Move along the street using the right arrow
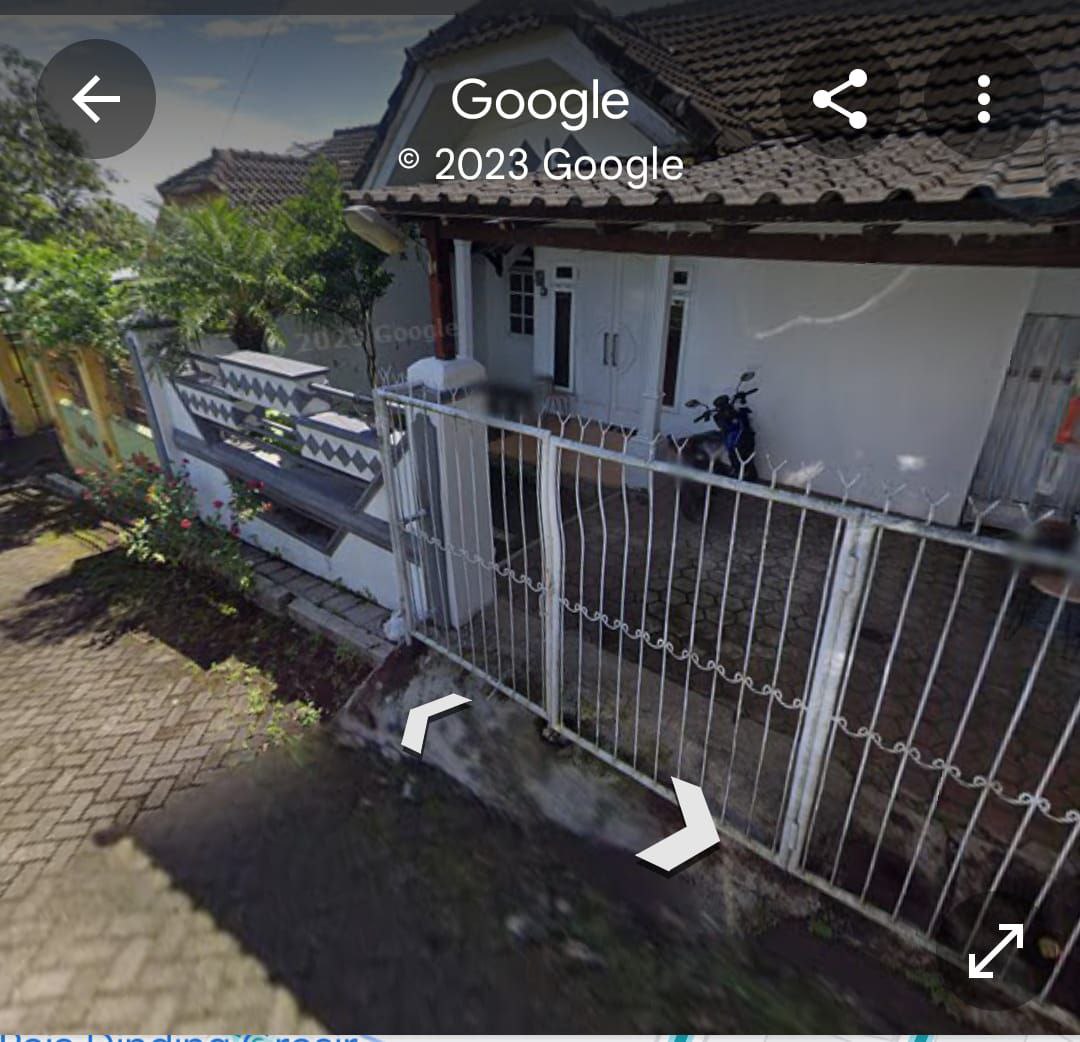The height and width of the screenshot is (1042, 1080). coord(683,827)
